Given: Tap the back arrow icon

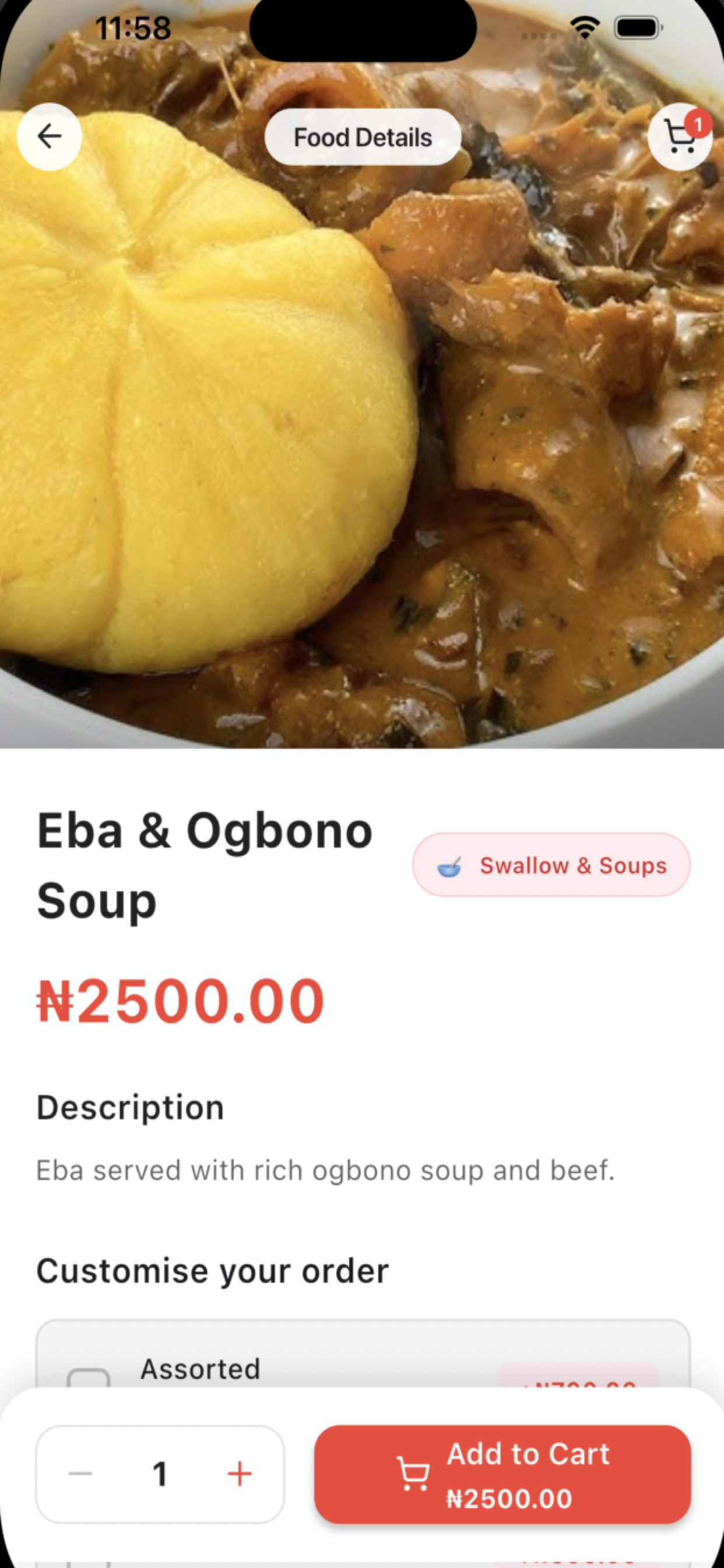Looking at the screenshot, I should coord(50,136).
